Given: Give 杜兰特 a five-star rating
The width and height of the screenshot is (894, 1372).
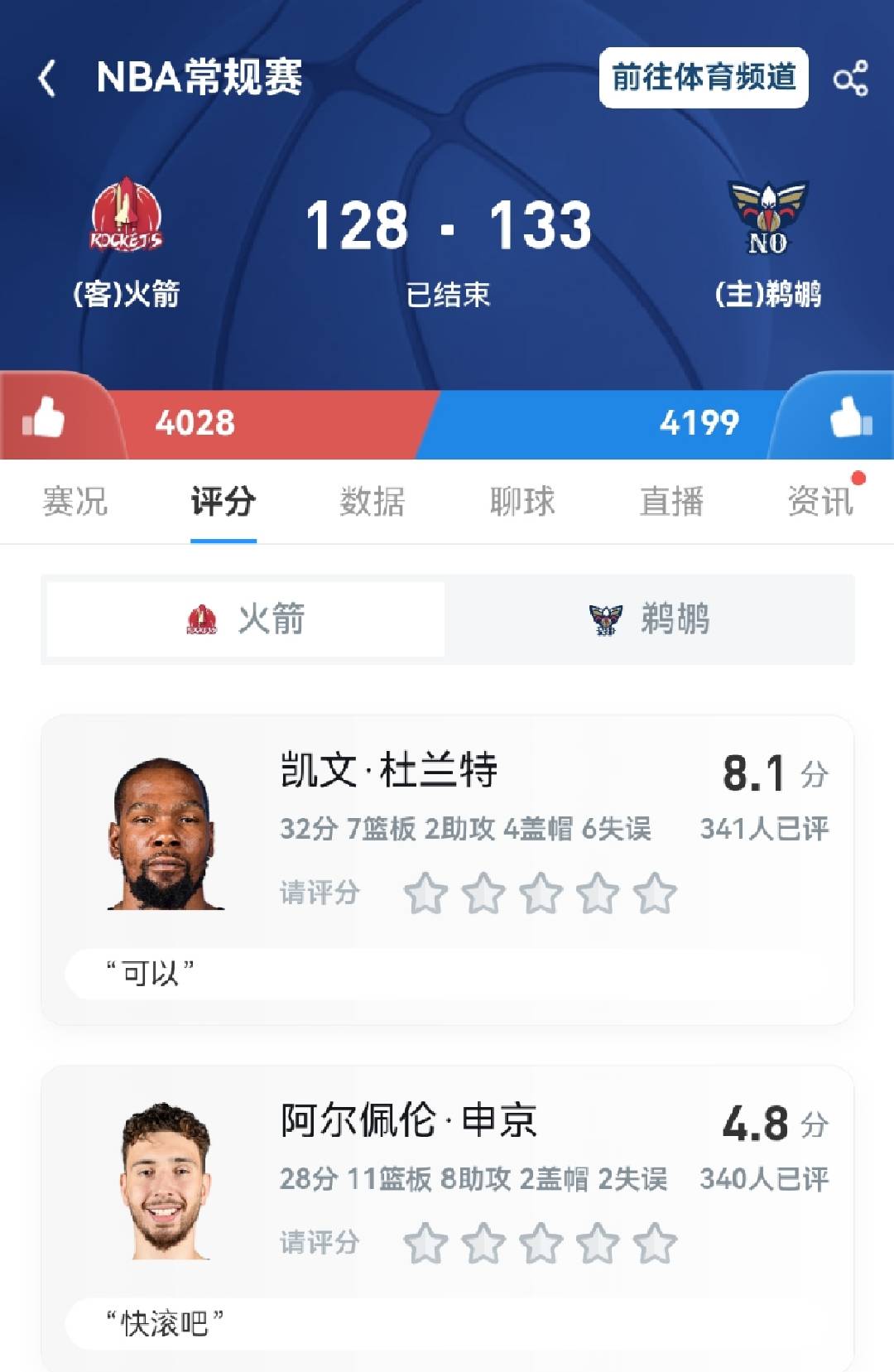Looking at the screenshot, I should pos(658,893).
